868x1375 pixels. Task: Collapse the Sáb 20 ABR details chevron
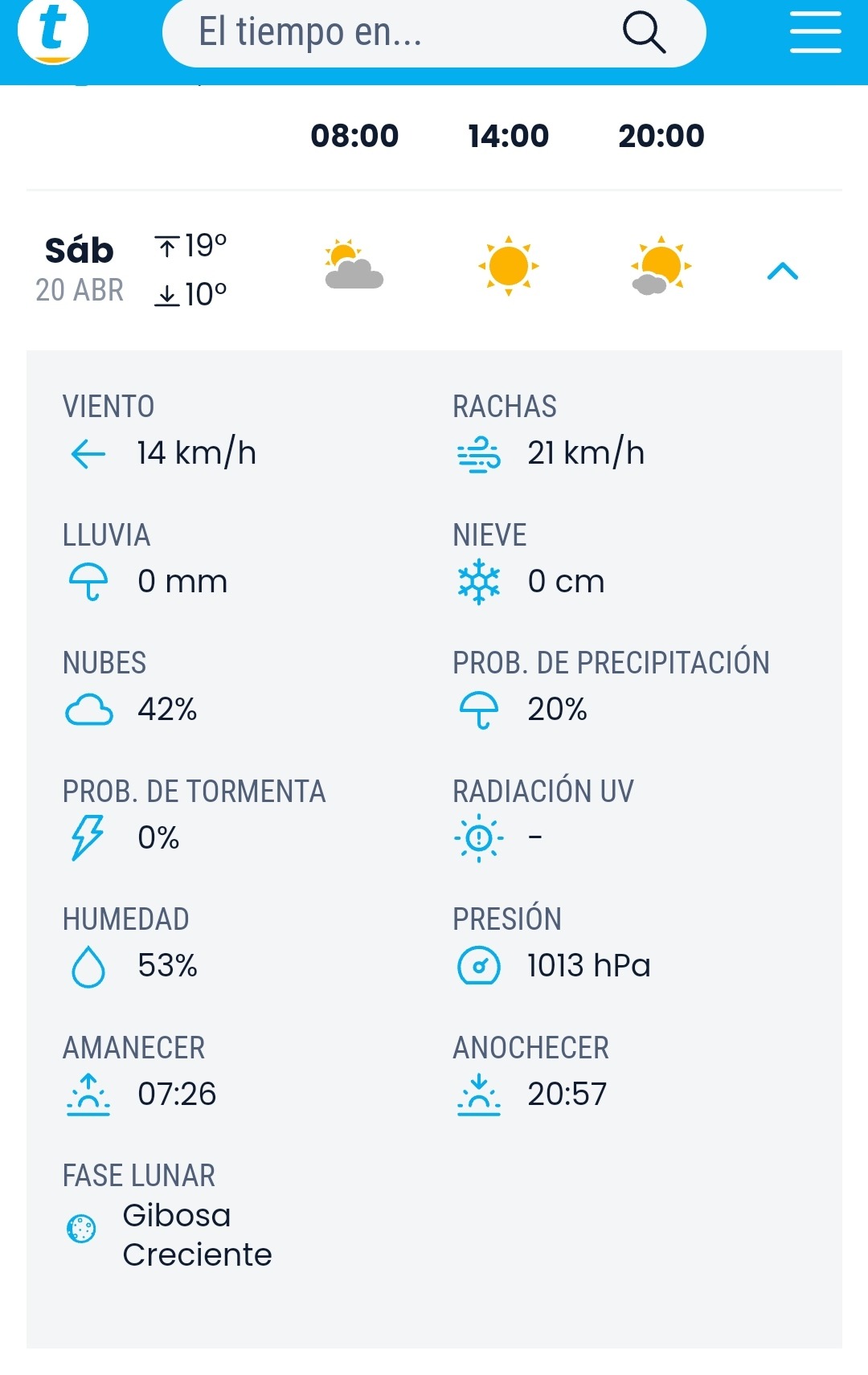pyautogui.click(x=782, y=272)
